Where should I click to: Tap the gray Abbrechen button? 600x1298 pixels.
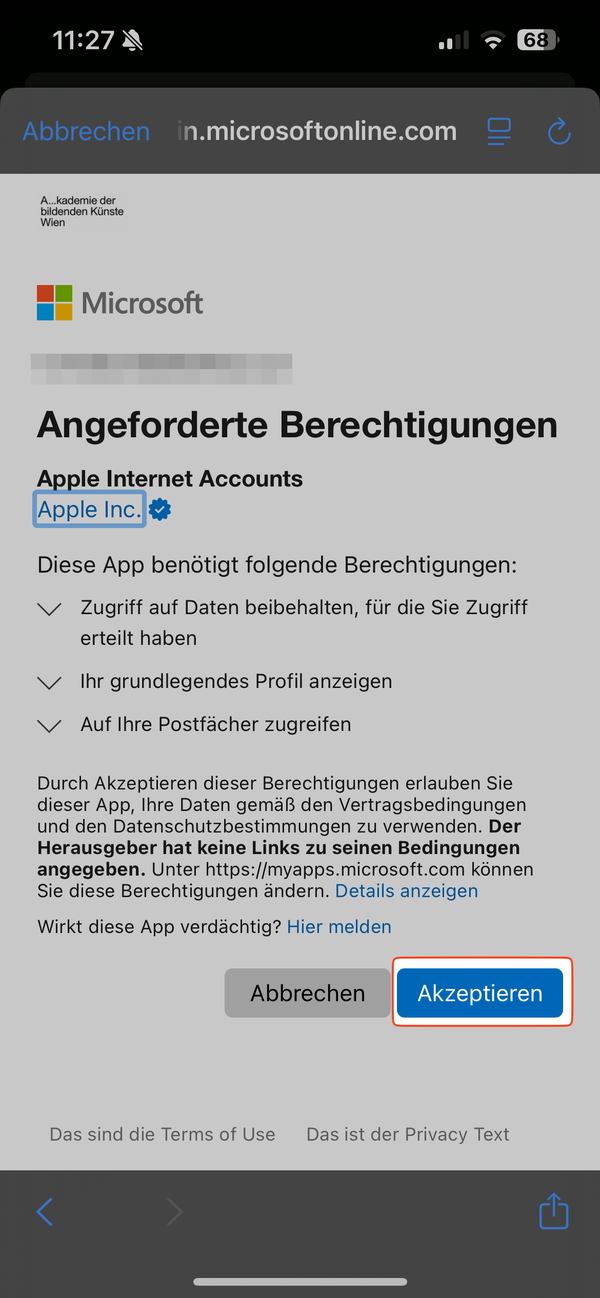pos(307,993)
